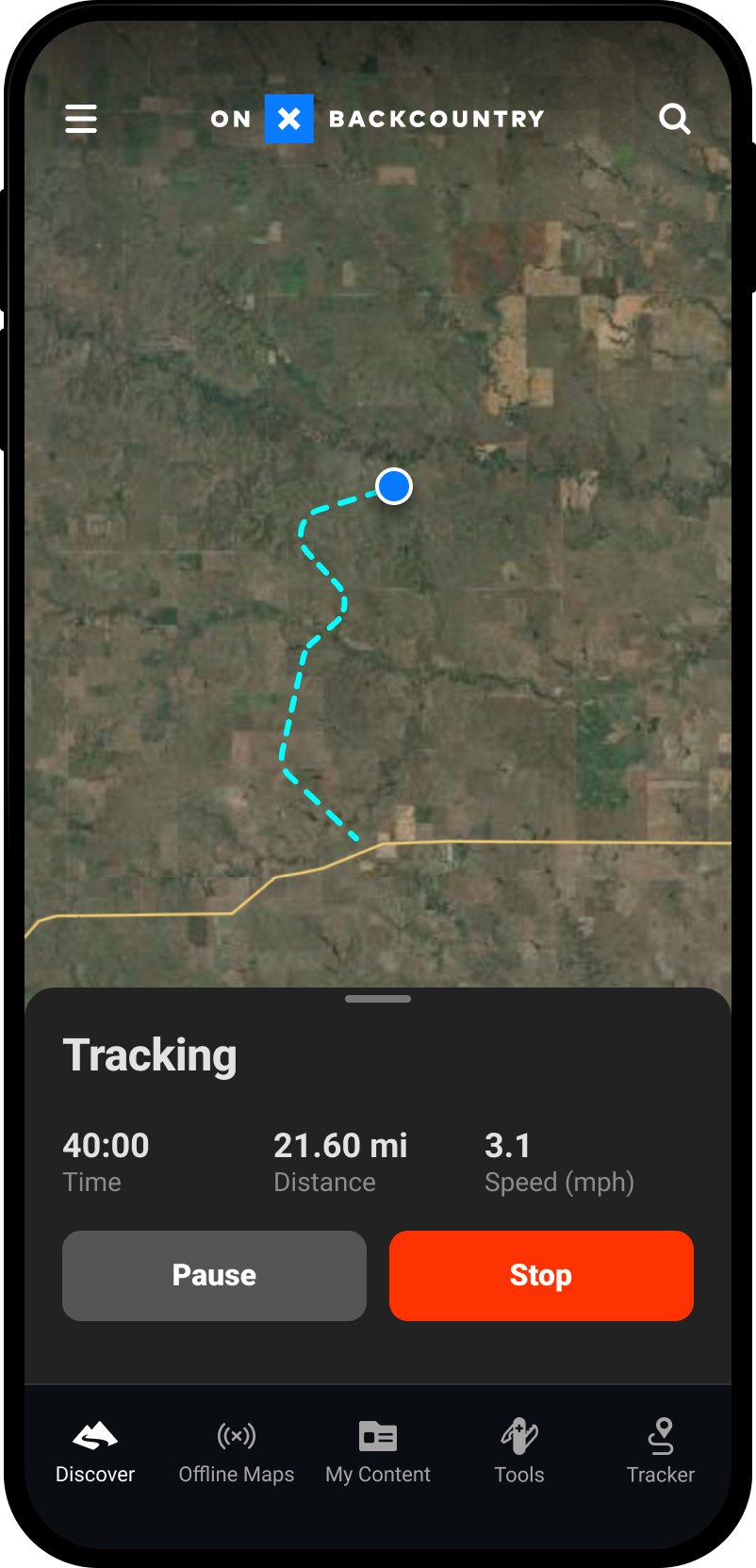Select the Tools tab
This screenshot has width=756, height=1568.
coord(519,1452)
